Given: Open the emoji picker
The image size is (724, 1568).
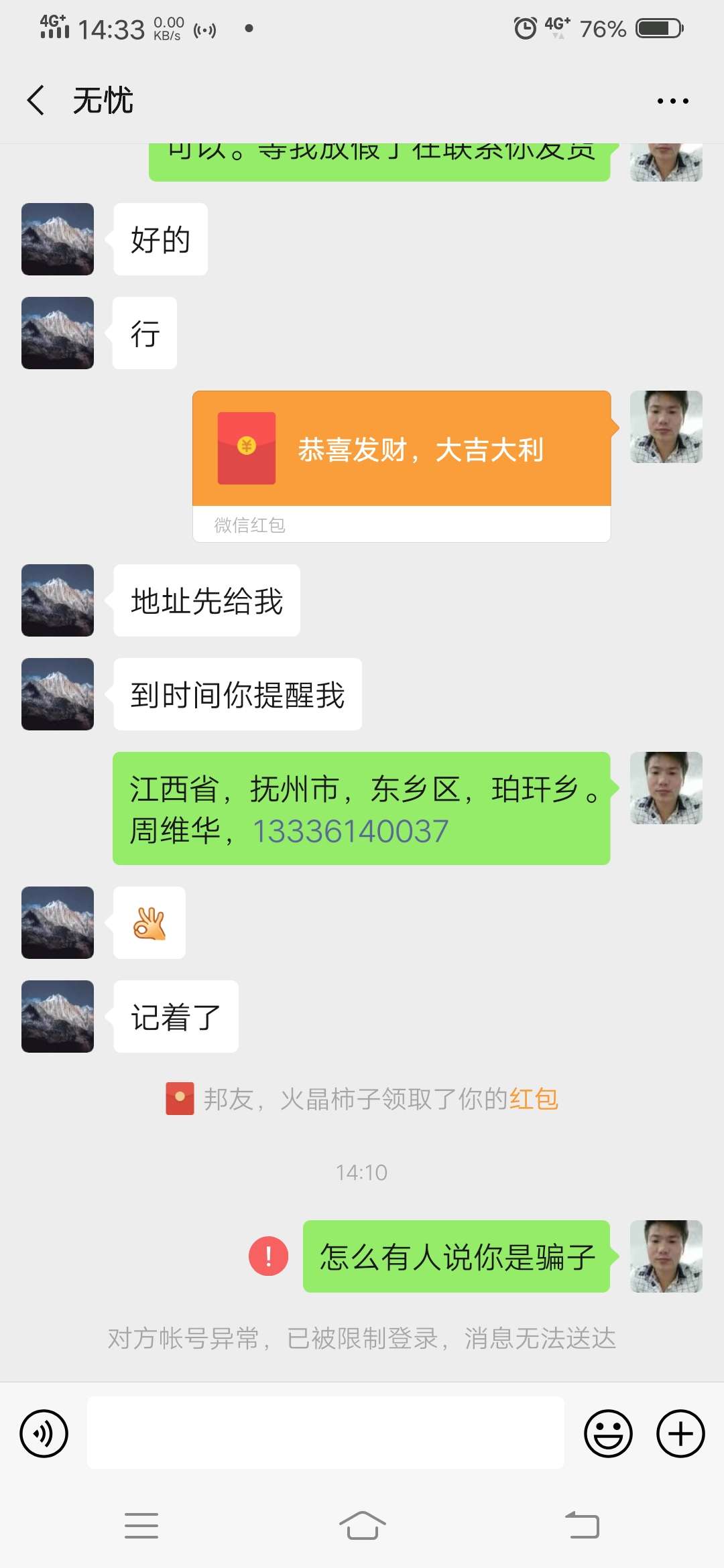Looking at the screenshot, I should (608, 1434).
